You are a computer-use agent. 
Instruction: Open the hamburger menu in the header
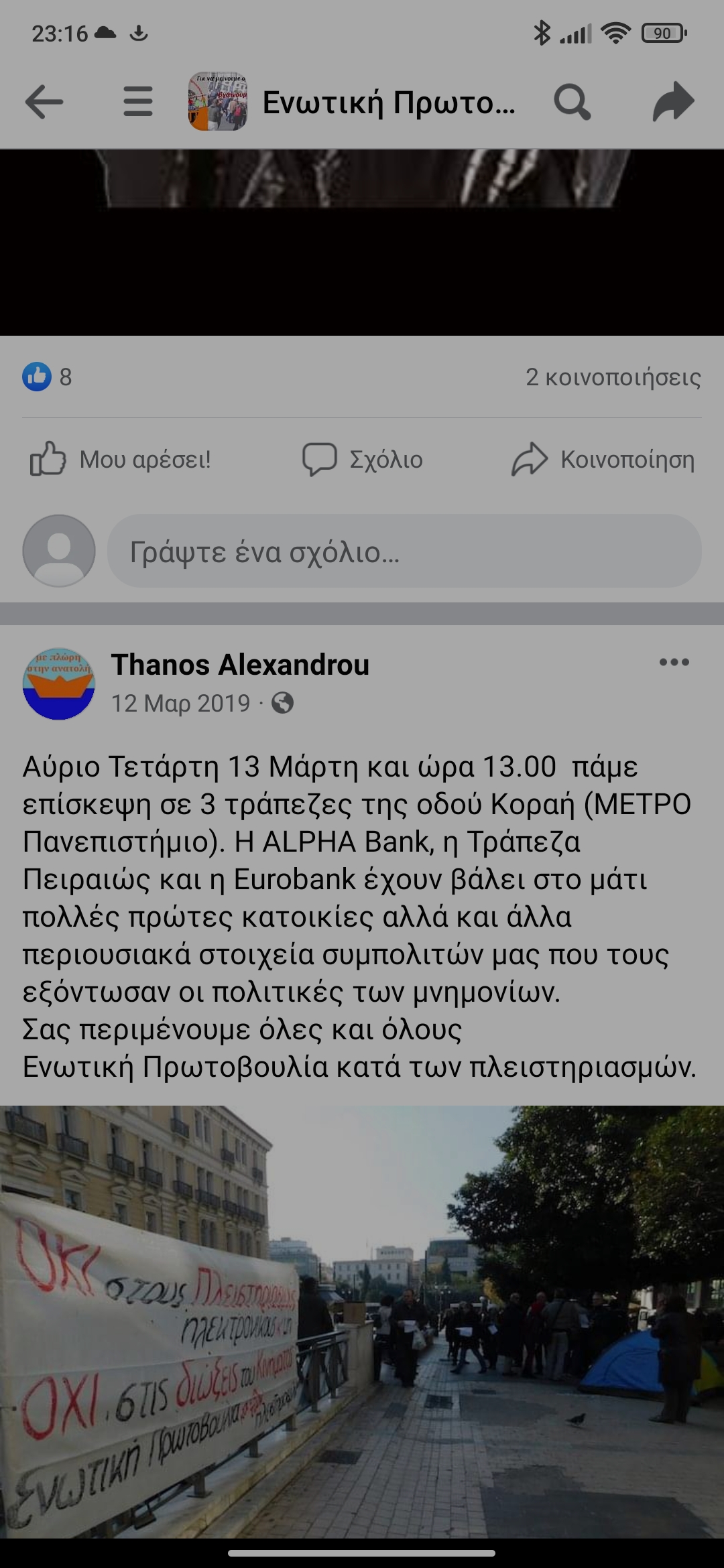pos(137,103)
